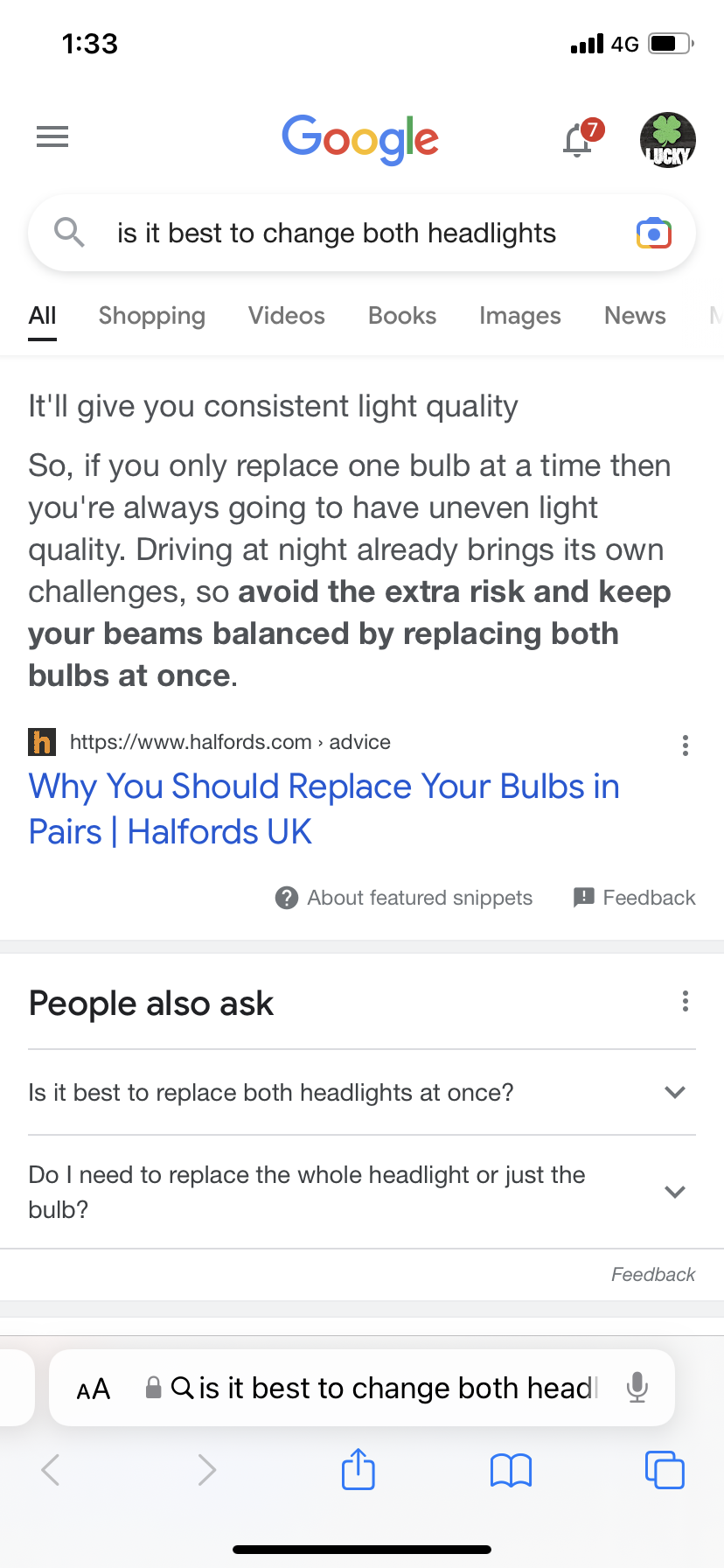Open Safari's AA page settings
This screenshot has width=724, height=1568.
click(x=94, y=1389)
